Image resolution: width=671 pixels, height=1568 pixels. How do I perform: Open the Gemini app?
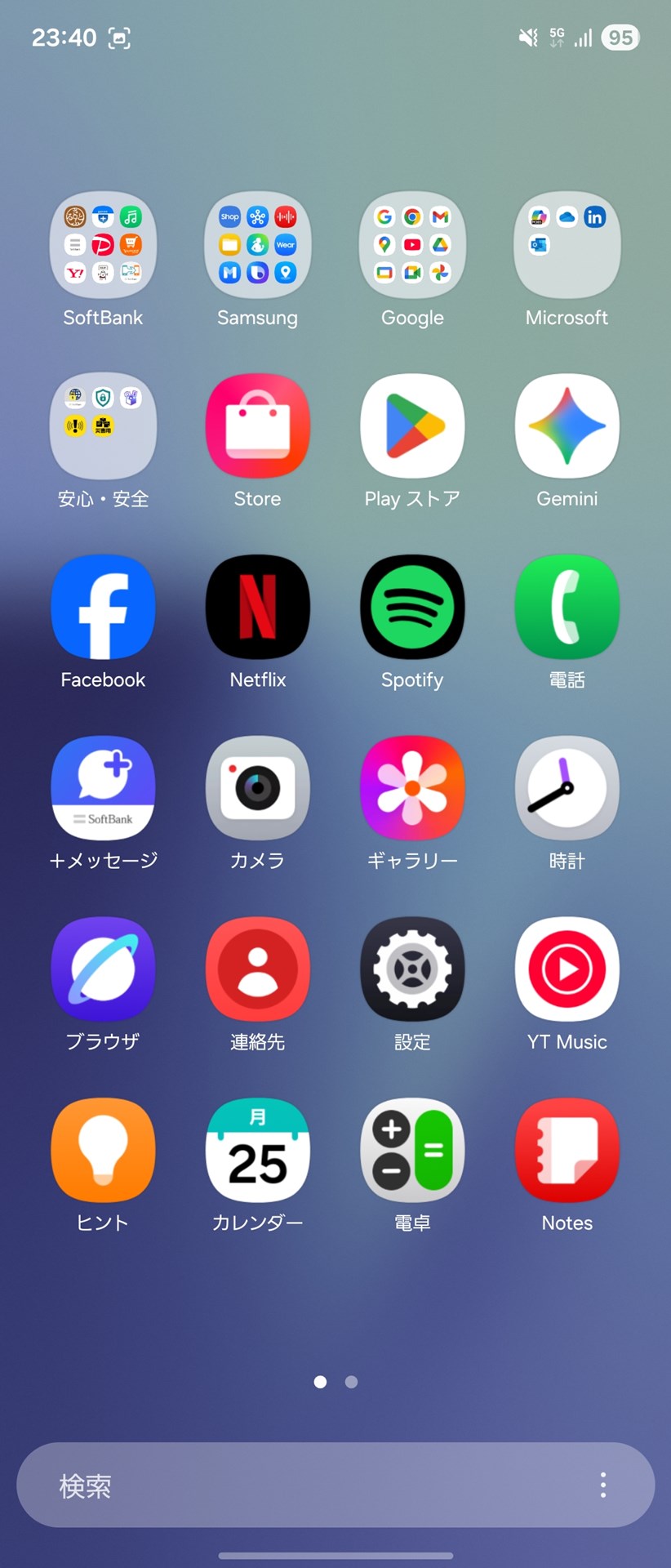tap(567, 425)
